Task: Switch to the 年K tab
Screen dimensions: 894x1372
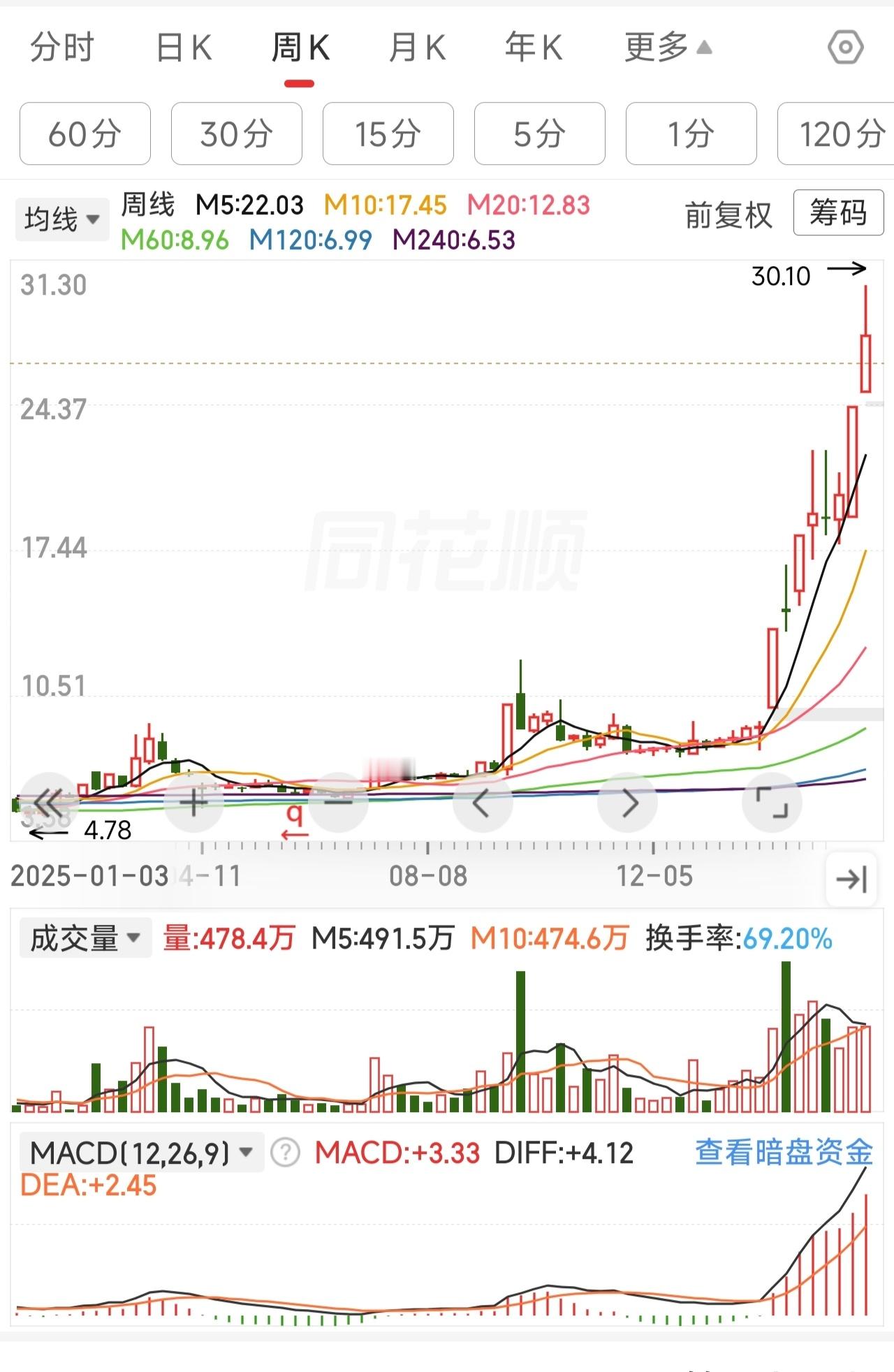Action: tap(534, 48)
